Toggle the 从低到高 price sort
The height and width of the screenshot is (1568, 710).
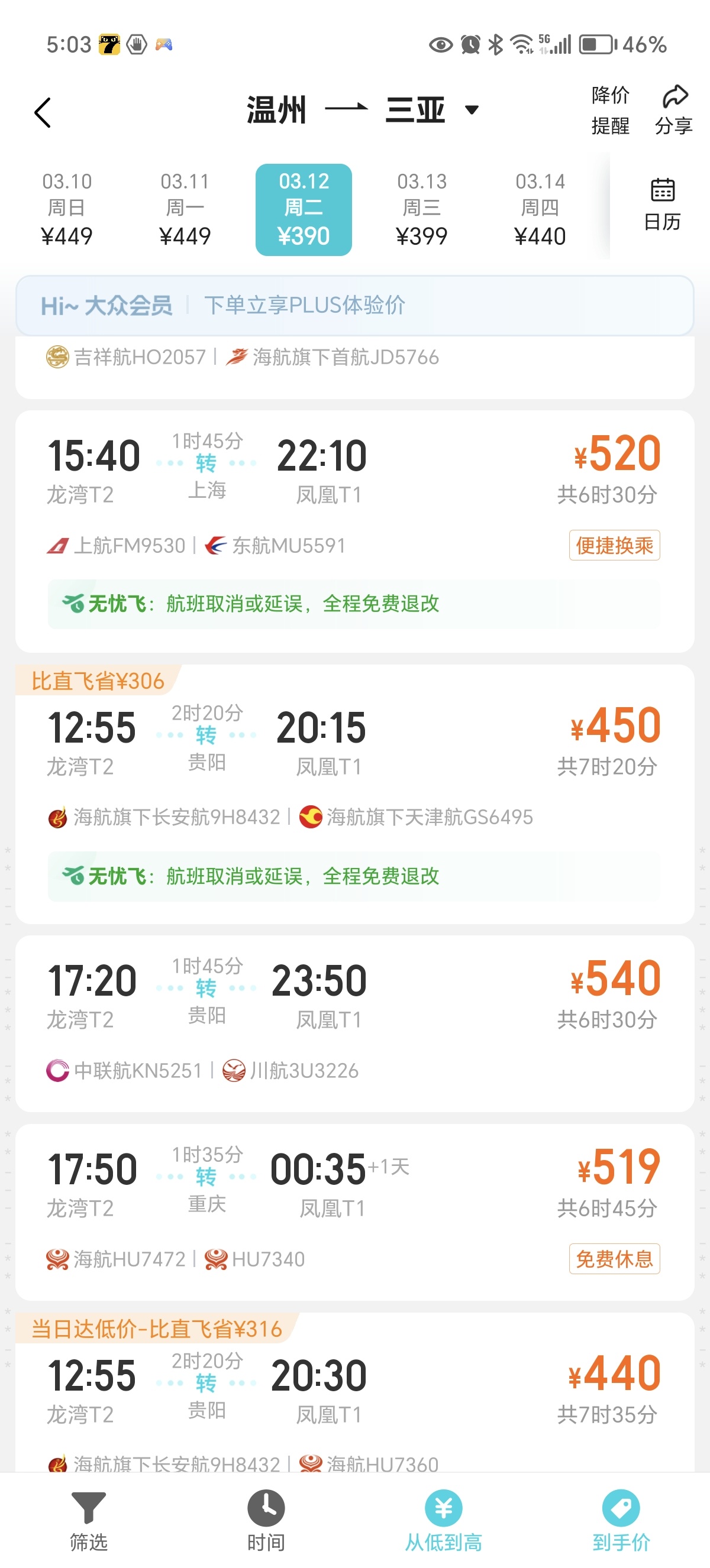443,1521
